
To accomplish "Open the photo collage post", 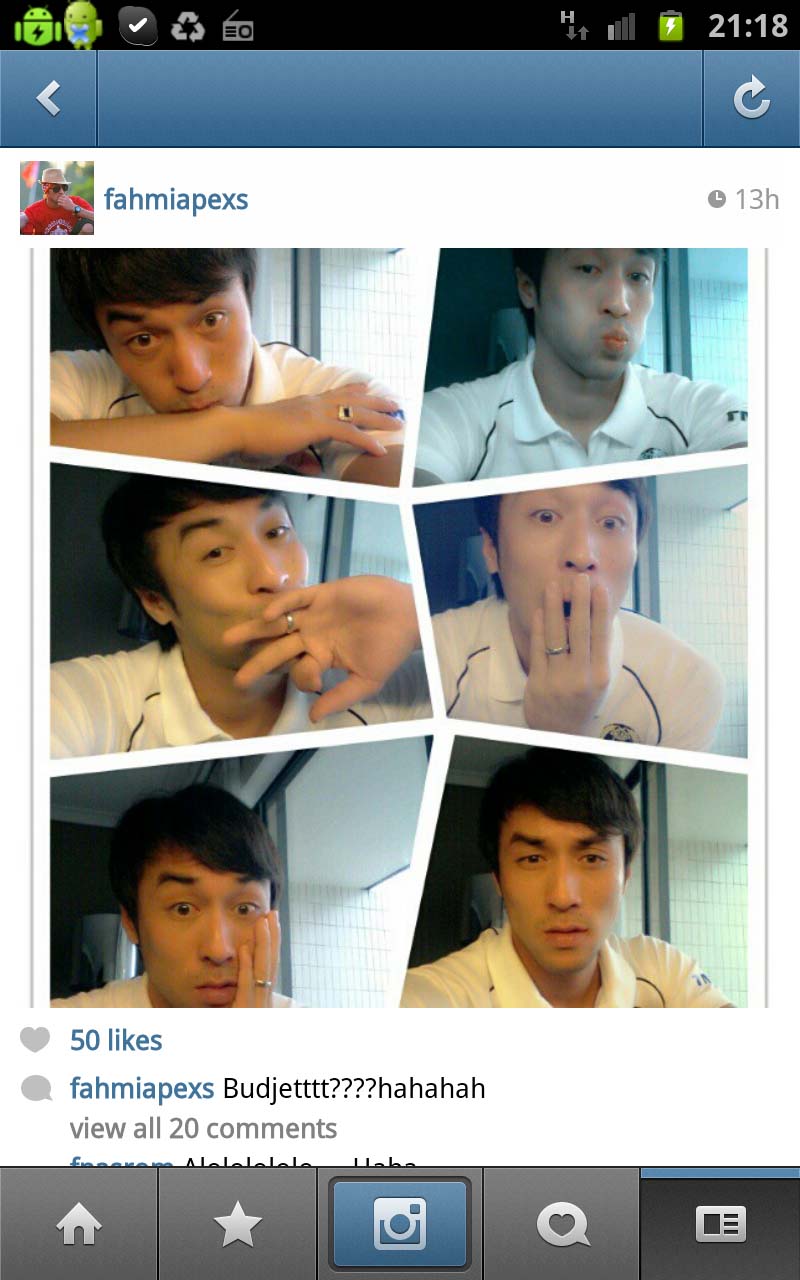I will 399,627.
